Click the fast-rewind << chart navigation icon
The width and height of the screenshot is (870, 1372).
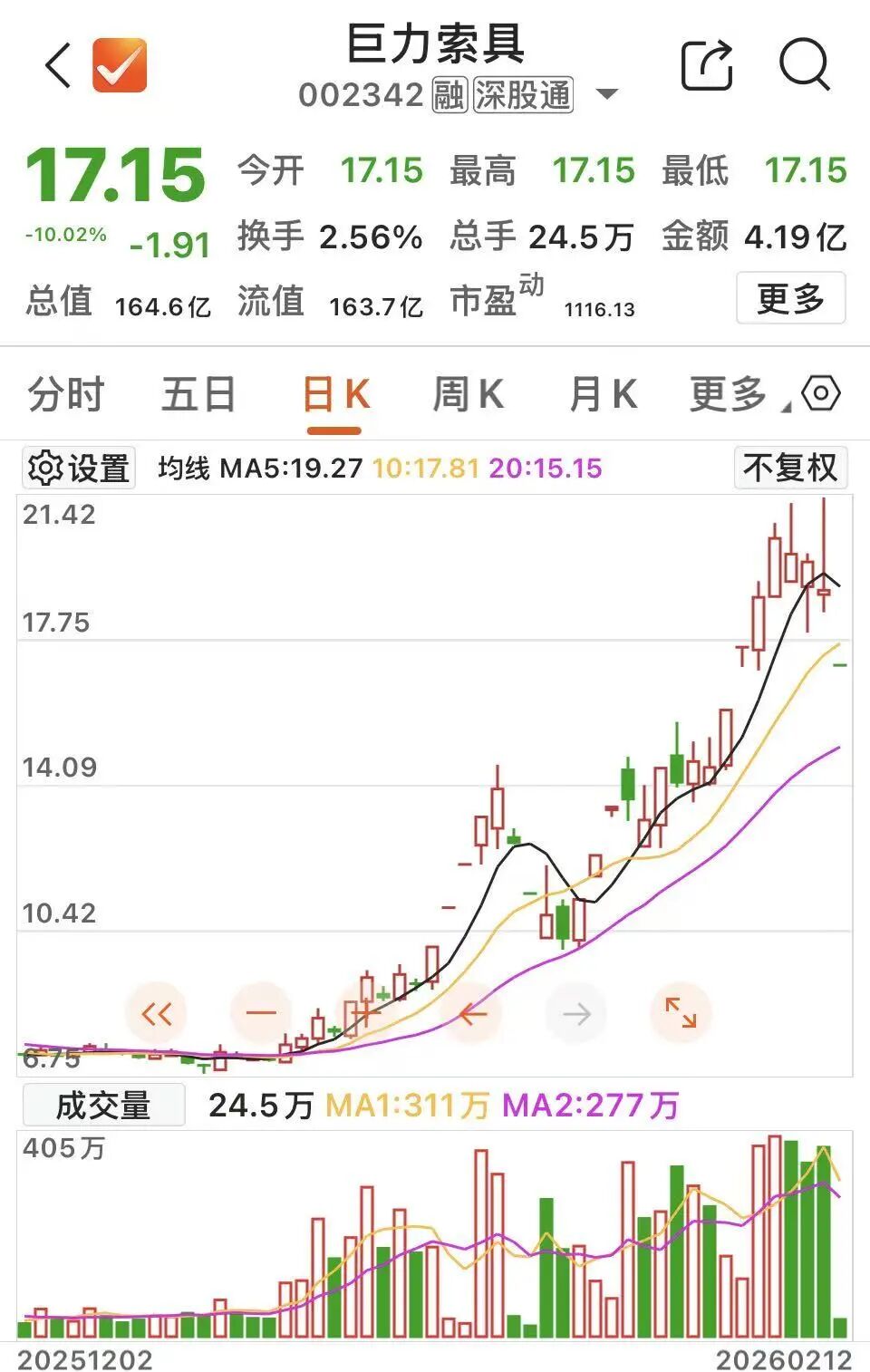coord(156,1014)
